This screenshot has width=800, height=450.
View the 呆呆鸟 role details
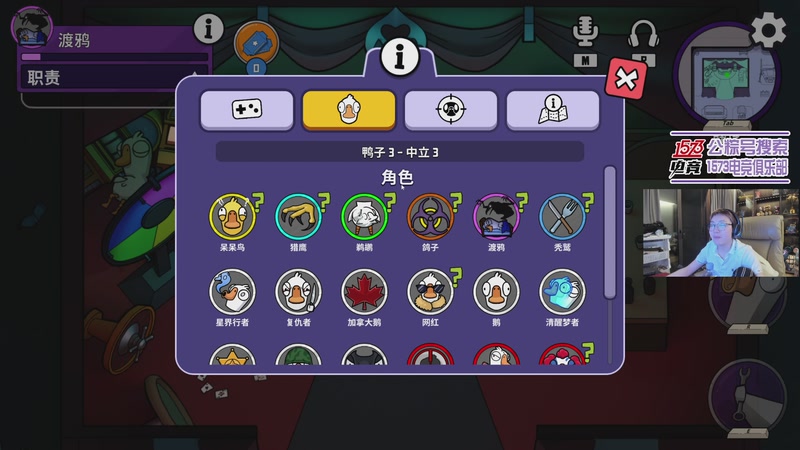pyautogui.click(x=232, y=215)
